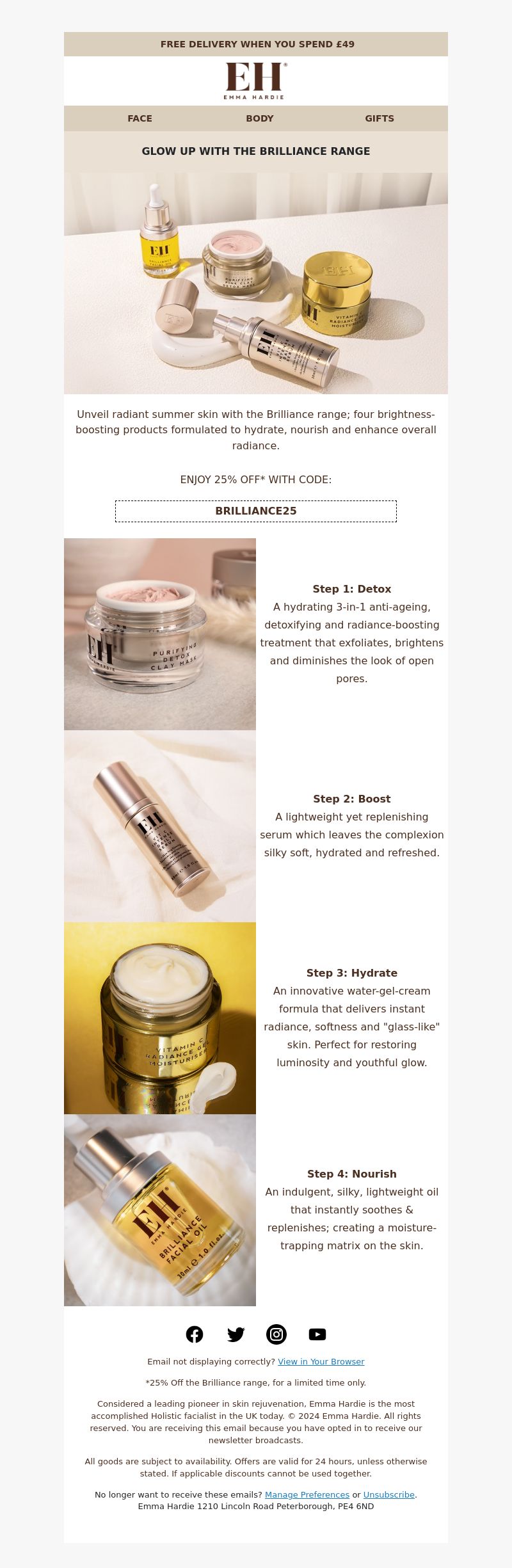
Task: Open the GIFTS category link
Action: [x=379, y=118]
